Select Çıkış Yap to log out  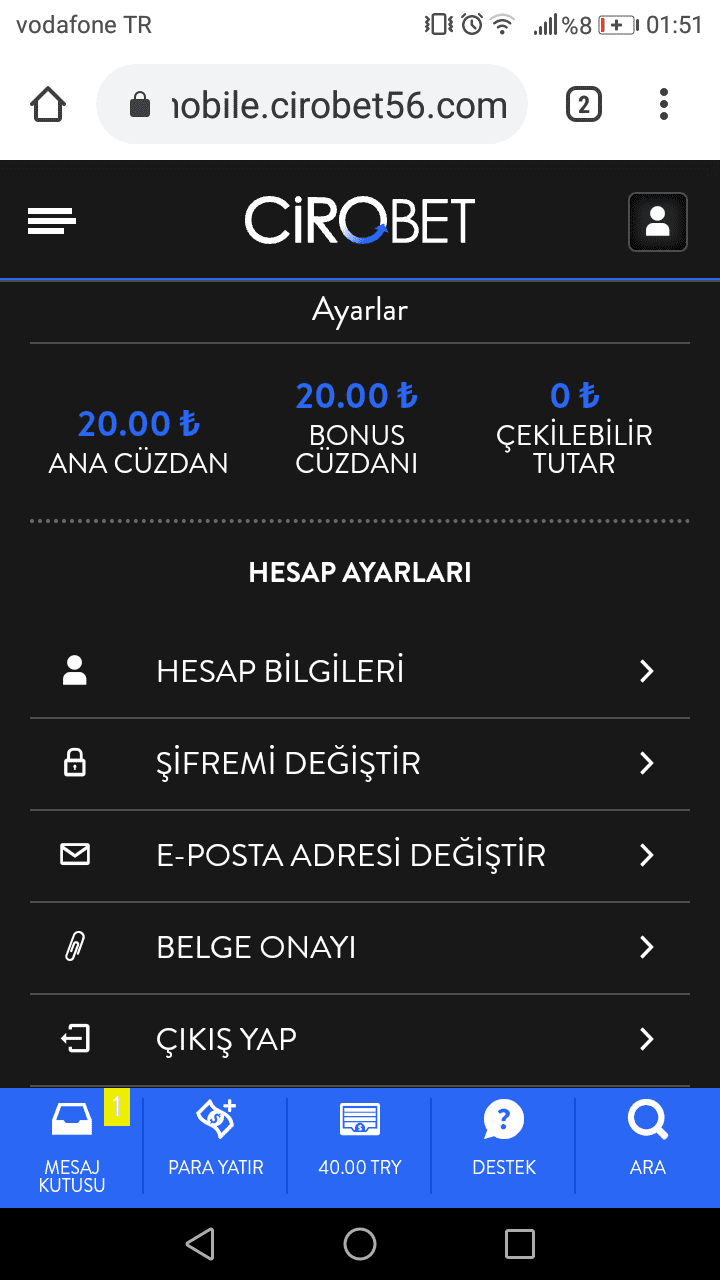tap(360, 1040)
